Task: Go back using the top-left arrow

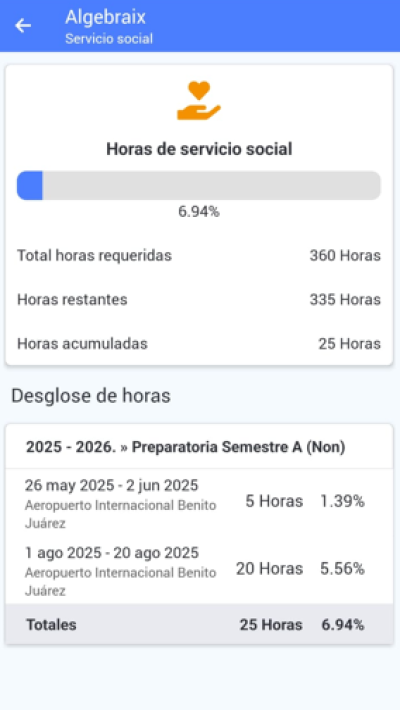Action: [23, 26]
